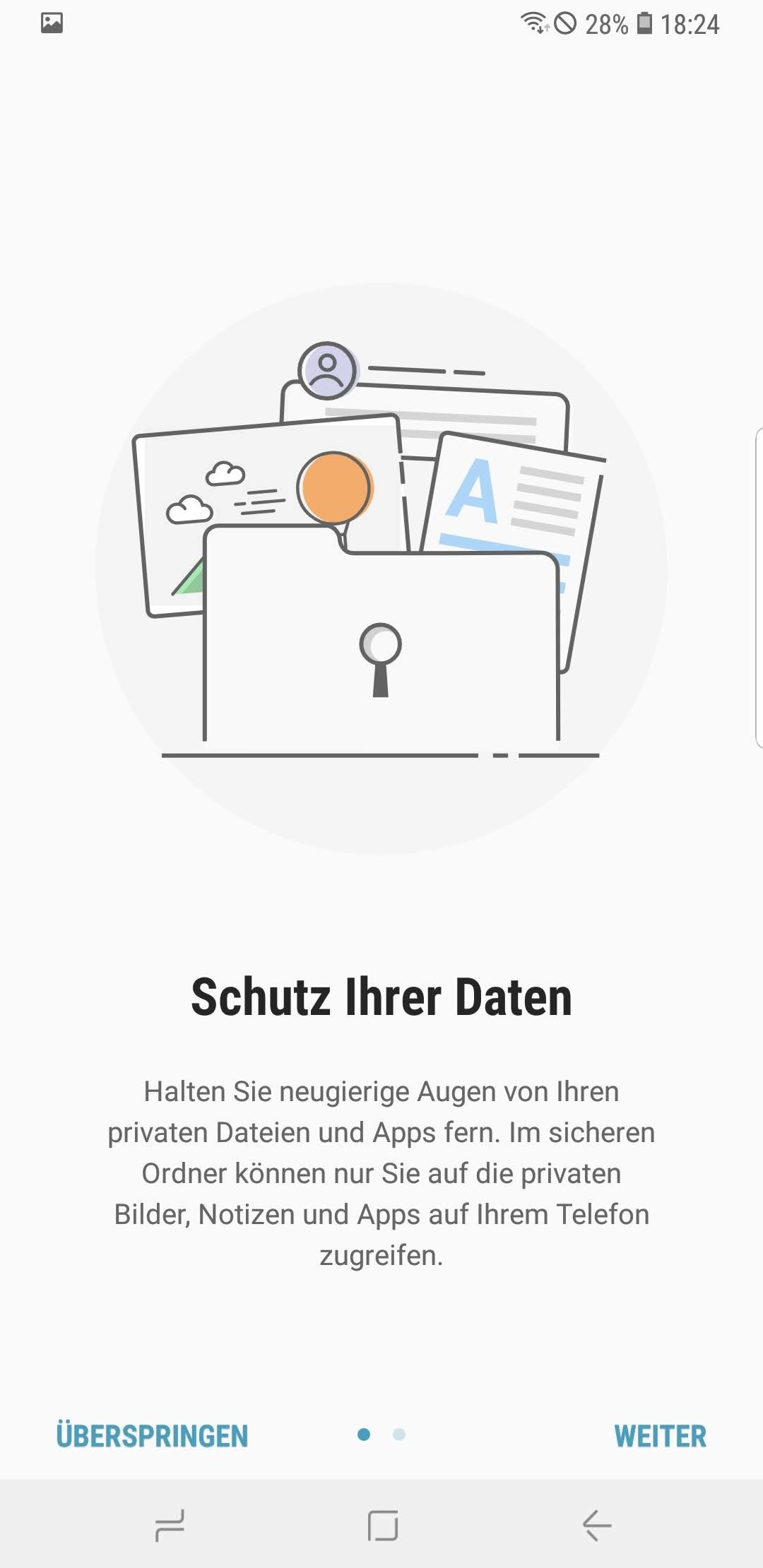The height and width of the screenshot is (1568, 763).
Task: Select the second page indicator dot
Action: coord(399,1435)
